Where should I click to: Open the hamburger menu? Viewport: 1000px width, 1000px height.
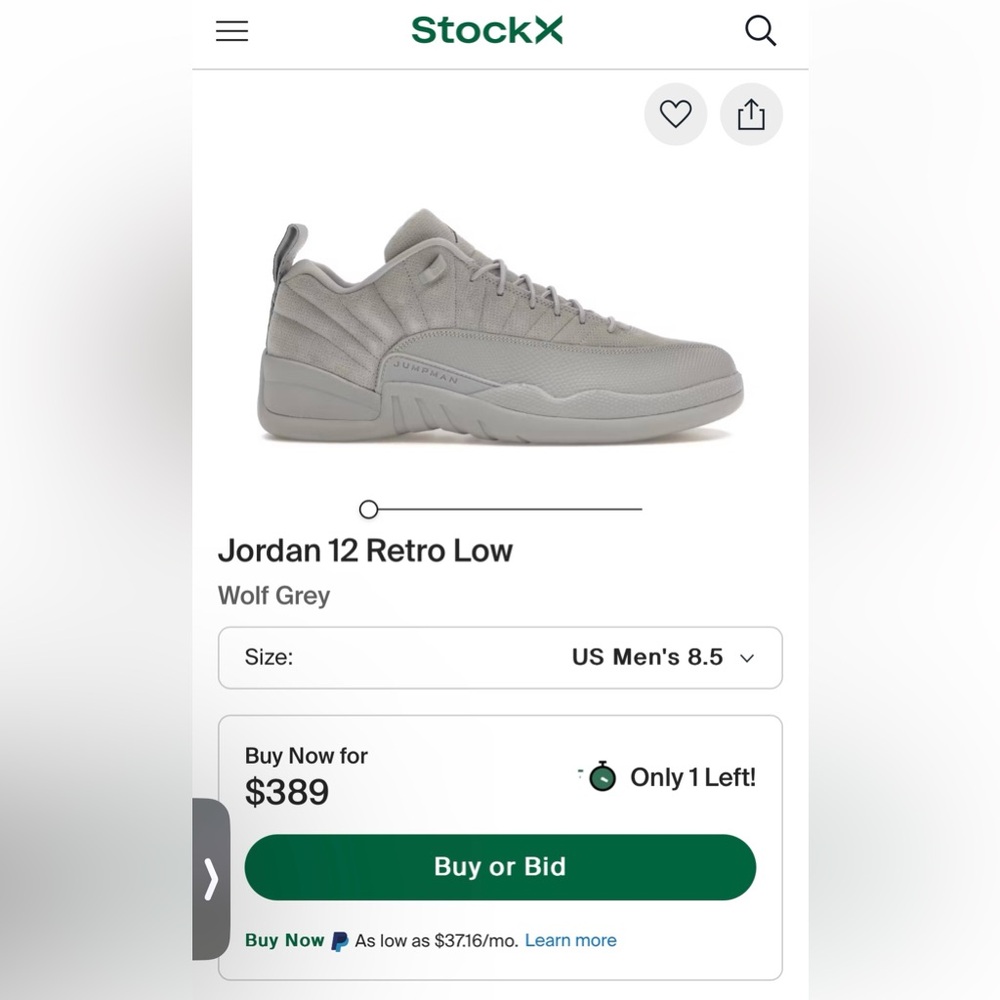click(232, 31)
